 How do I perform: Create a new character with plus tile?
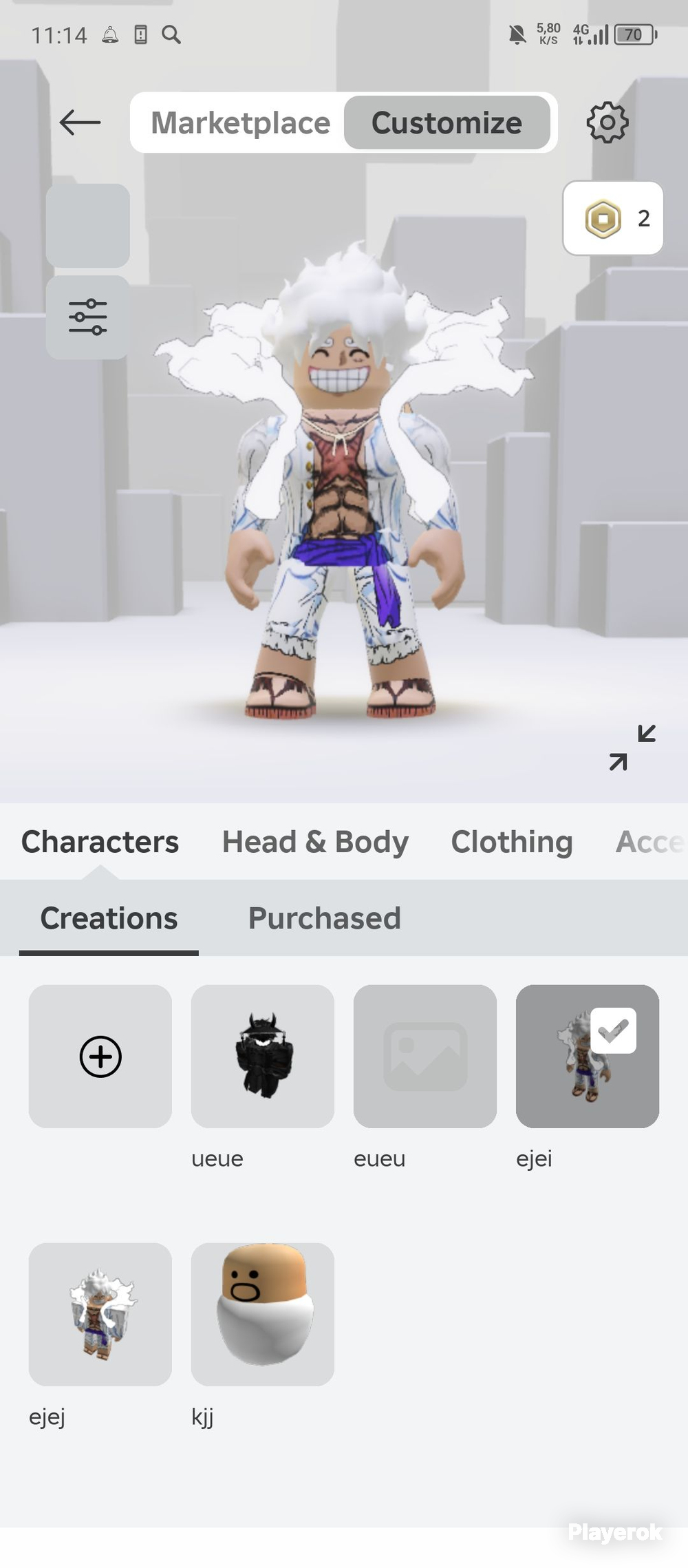click(x=100, y=1056)
